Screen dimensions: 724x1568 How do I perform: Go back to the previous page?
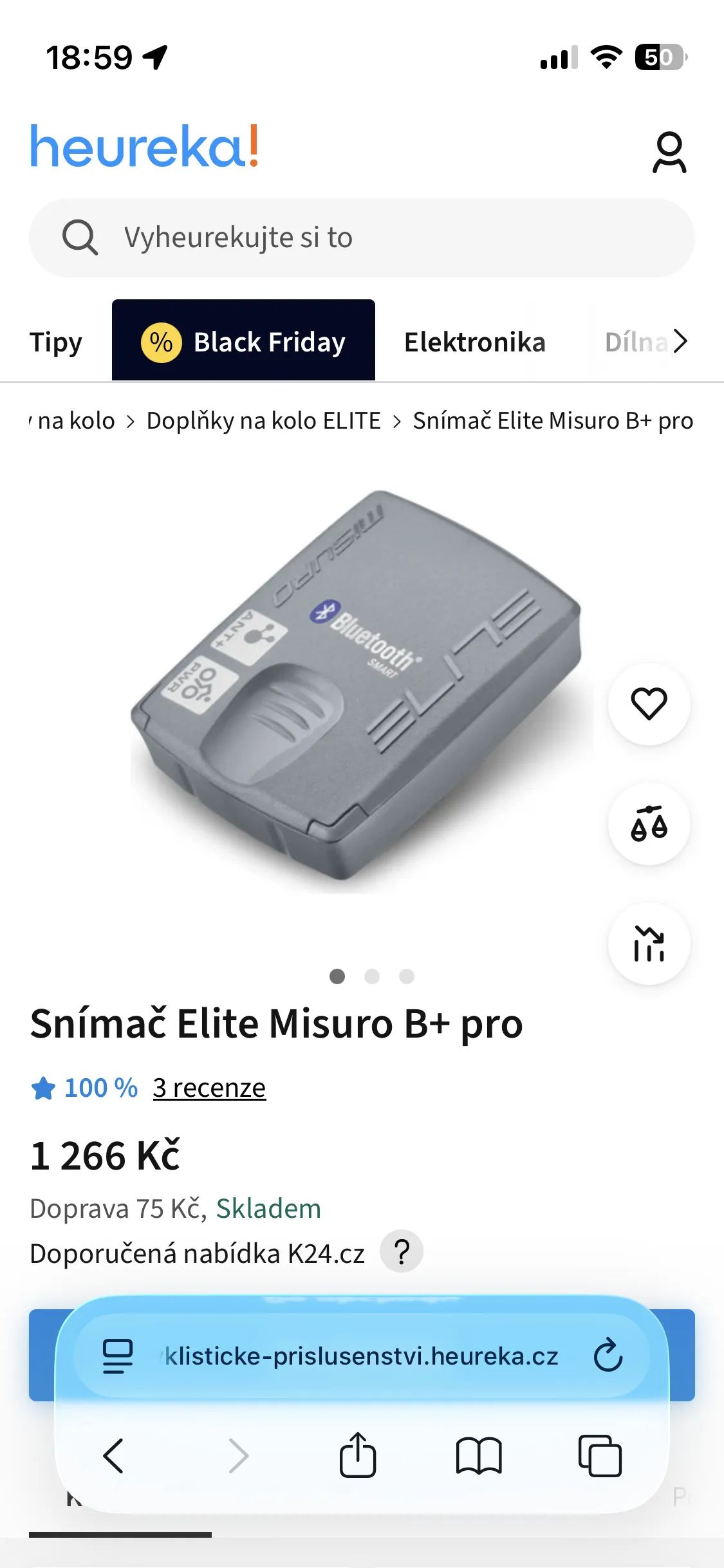[114, 1455]
